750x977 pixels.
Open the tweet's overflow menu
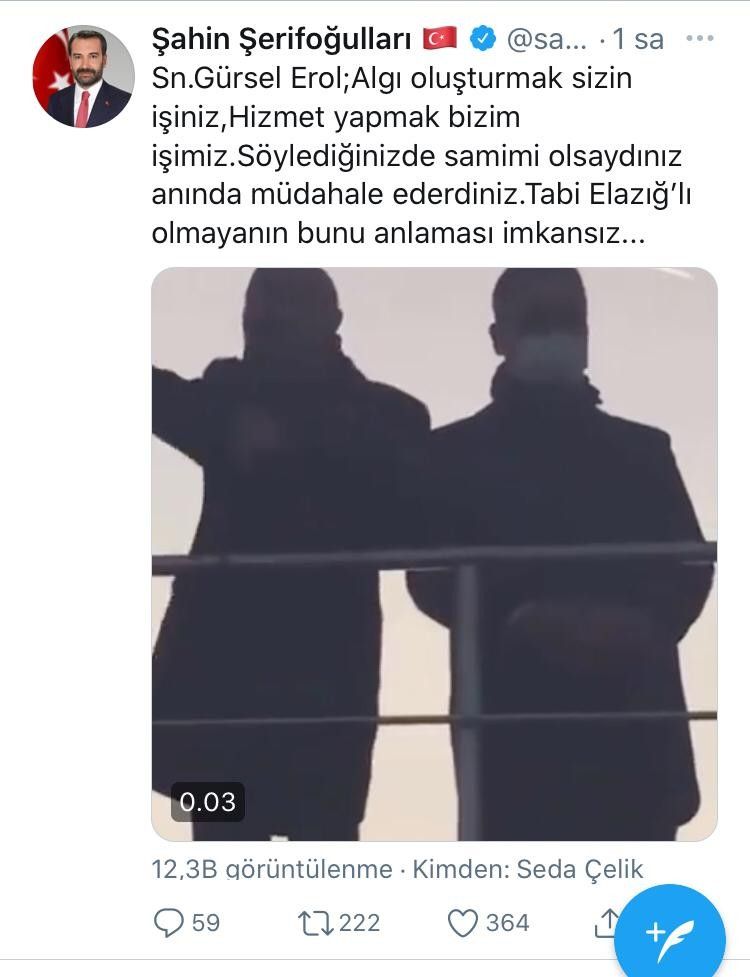(700, 39)
